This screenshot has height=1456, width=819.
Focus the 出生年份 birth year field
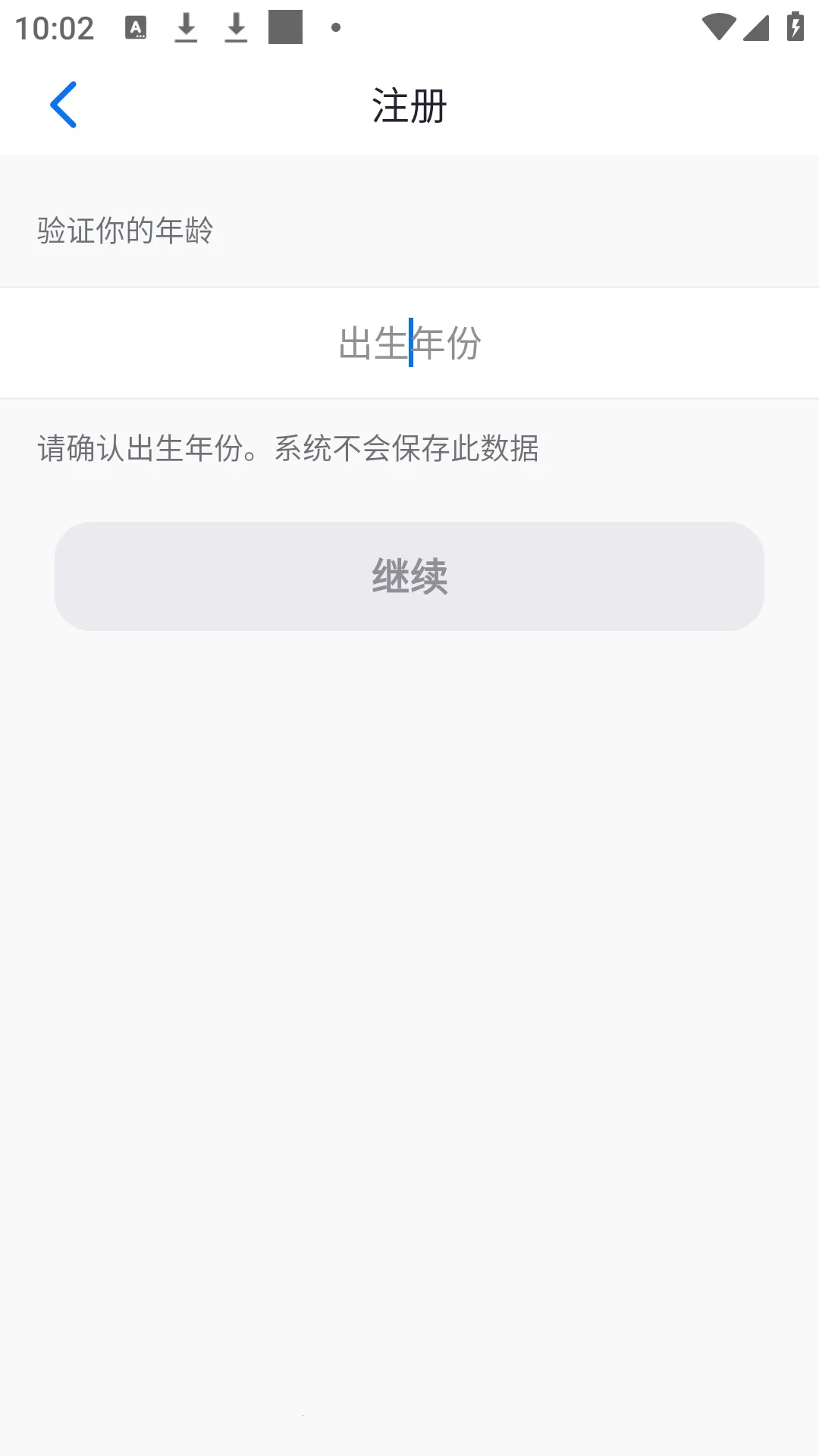point(409,343)
